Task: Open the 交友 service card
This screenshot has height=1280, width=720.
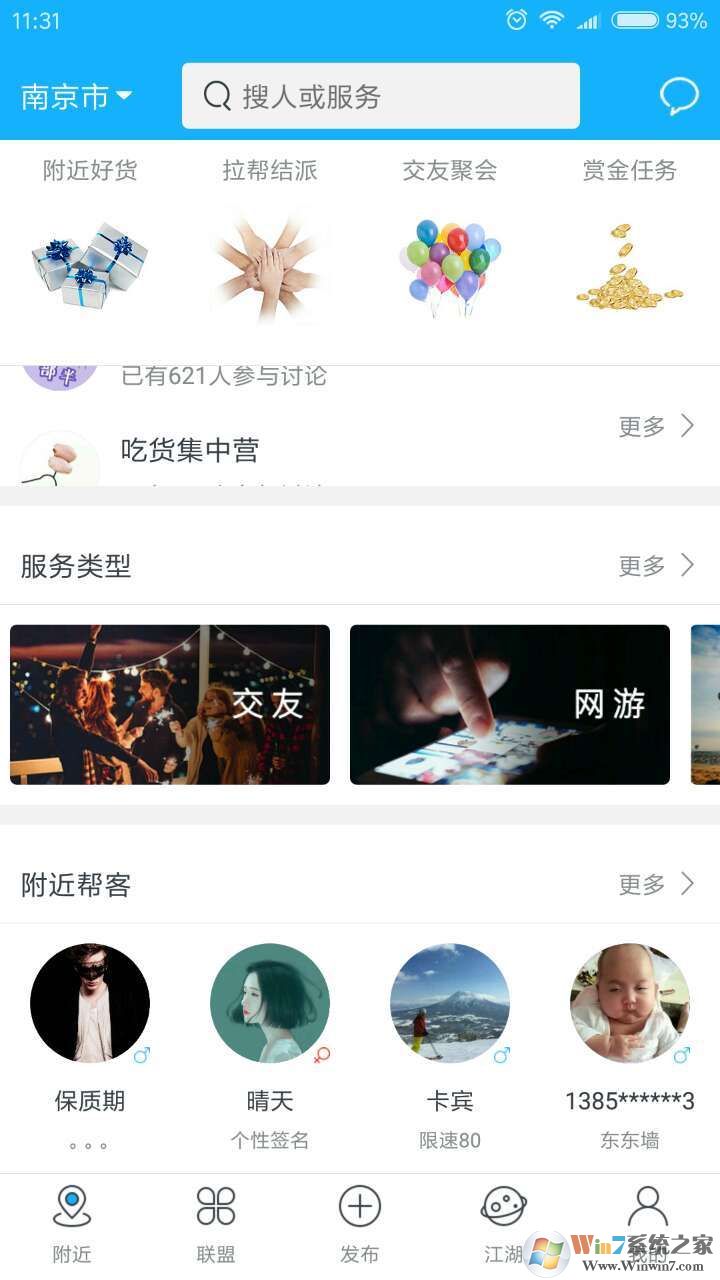Action: [x=170, y=704]
